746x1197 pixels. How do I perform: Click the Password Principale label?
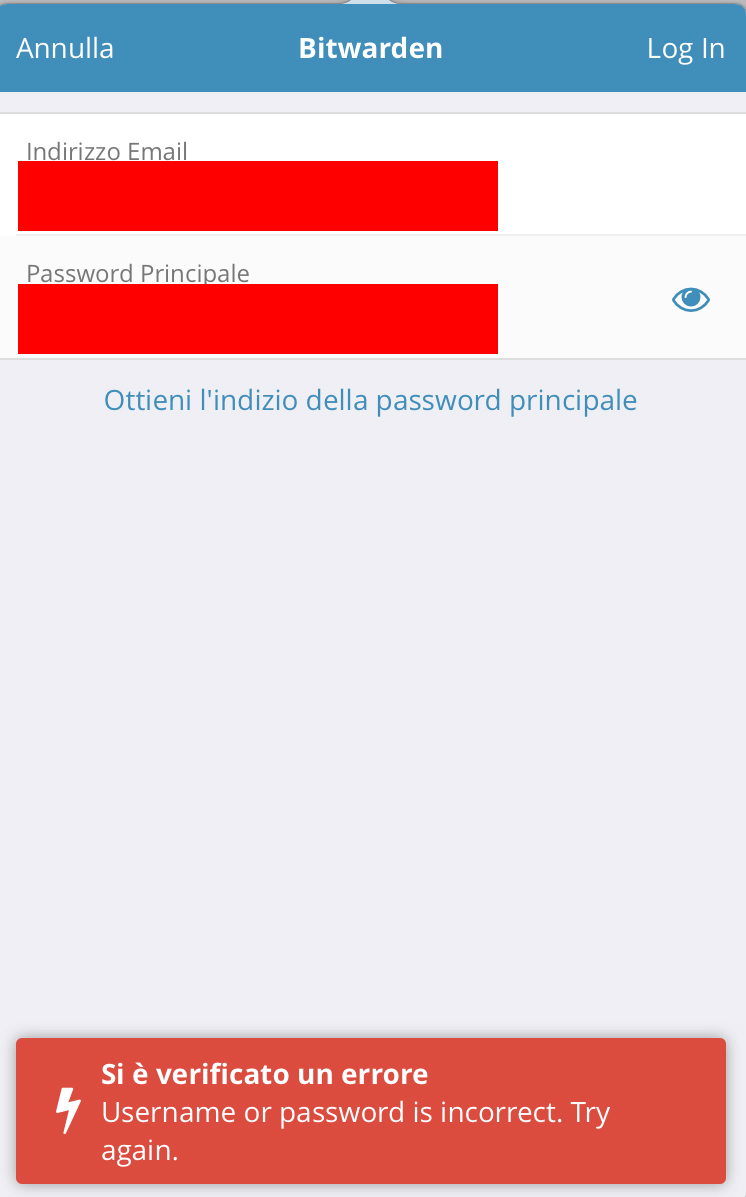click(138, 273)
